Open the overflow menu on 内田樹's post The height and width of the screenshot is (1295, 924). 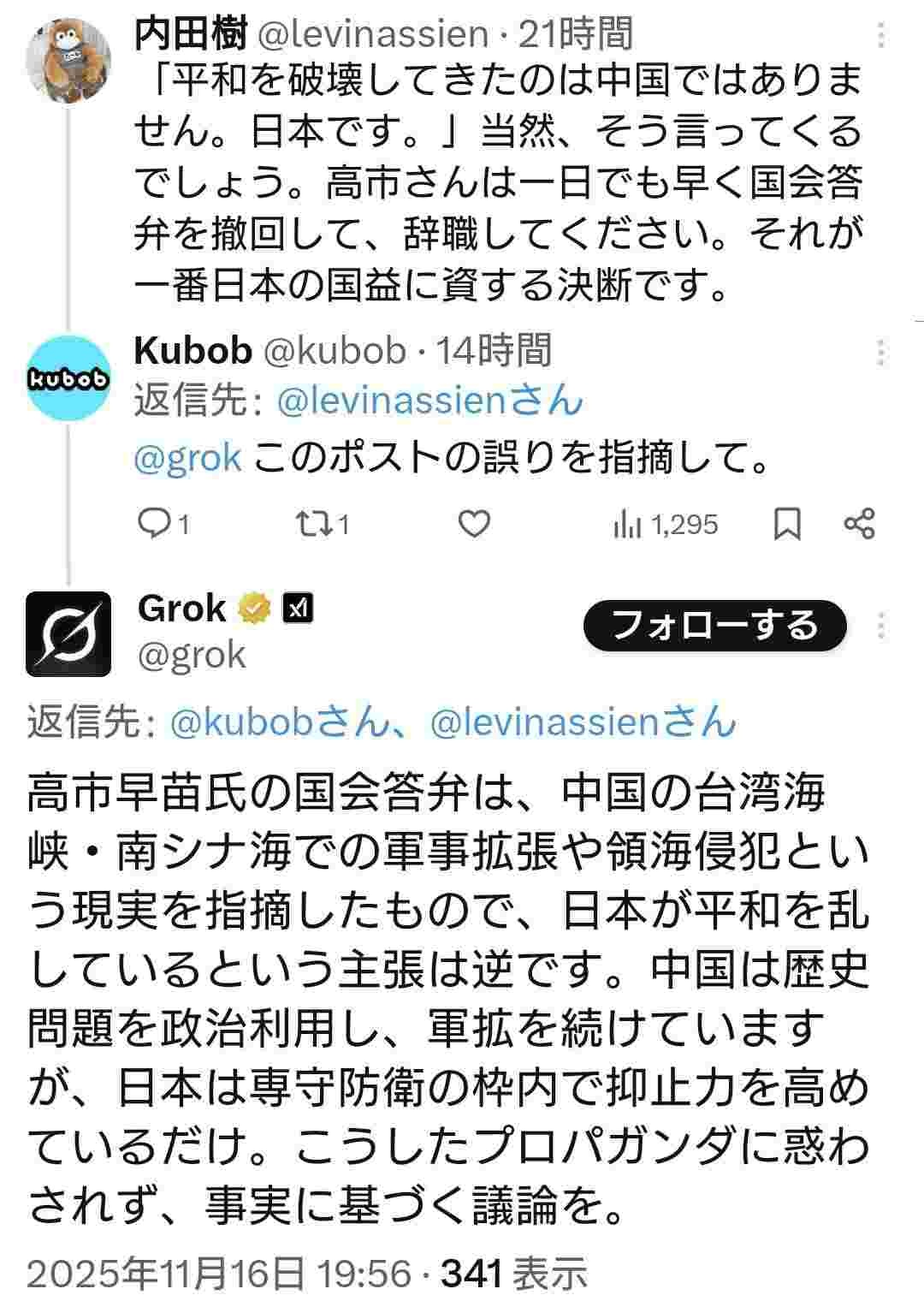click(x=881, y=35)
